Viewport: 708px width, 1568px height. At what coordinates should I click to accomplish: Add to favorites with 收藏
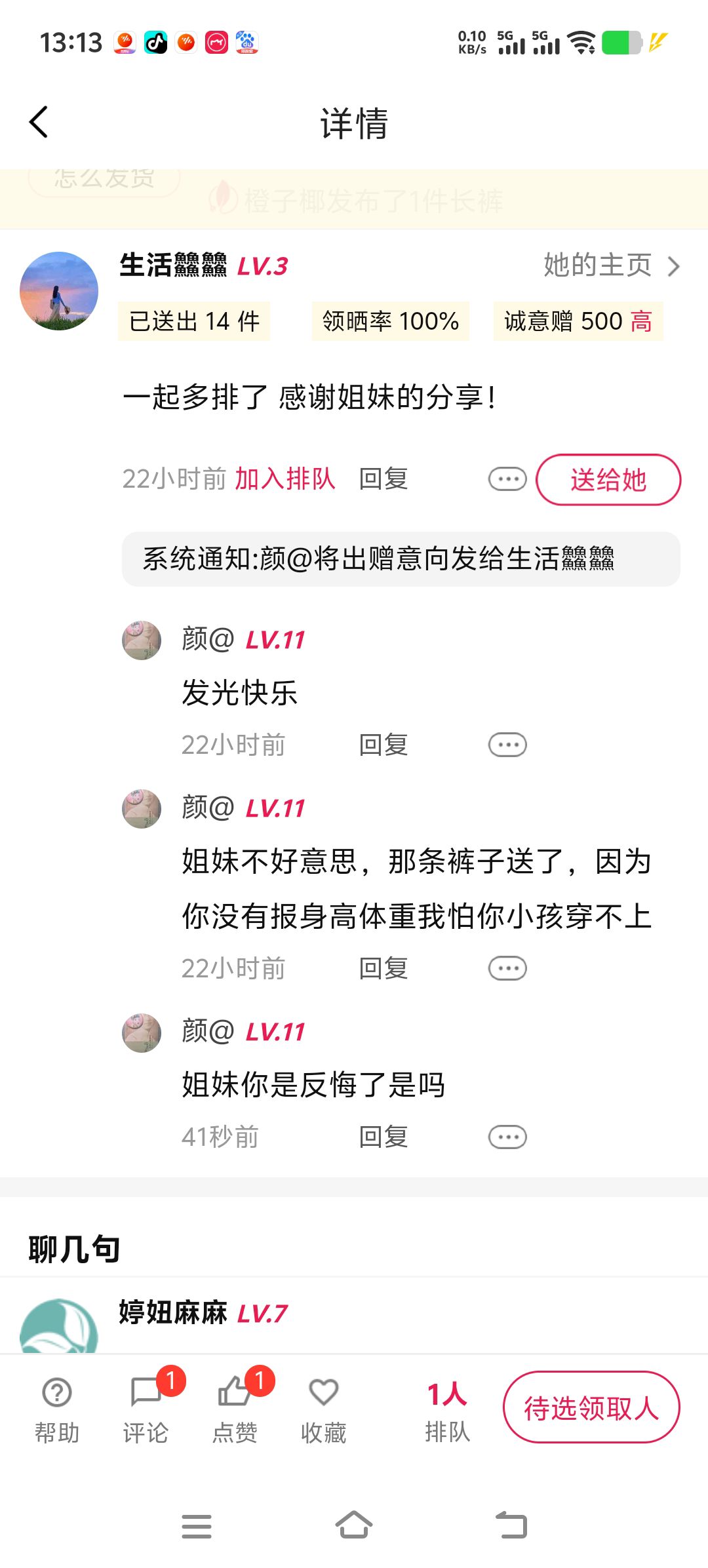tap(323, 1407)
